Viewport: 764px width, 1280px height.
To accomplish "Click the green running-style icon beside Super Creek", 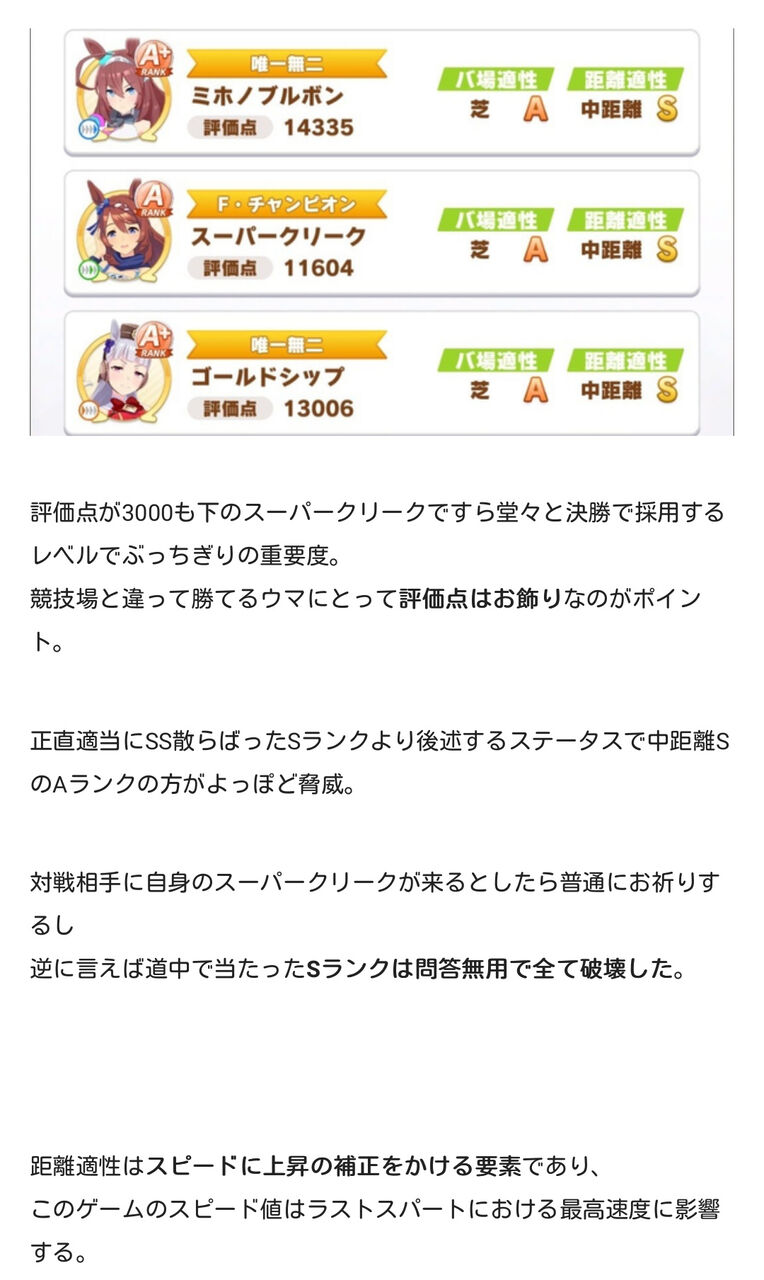I will (89, 270).
